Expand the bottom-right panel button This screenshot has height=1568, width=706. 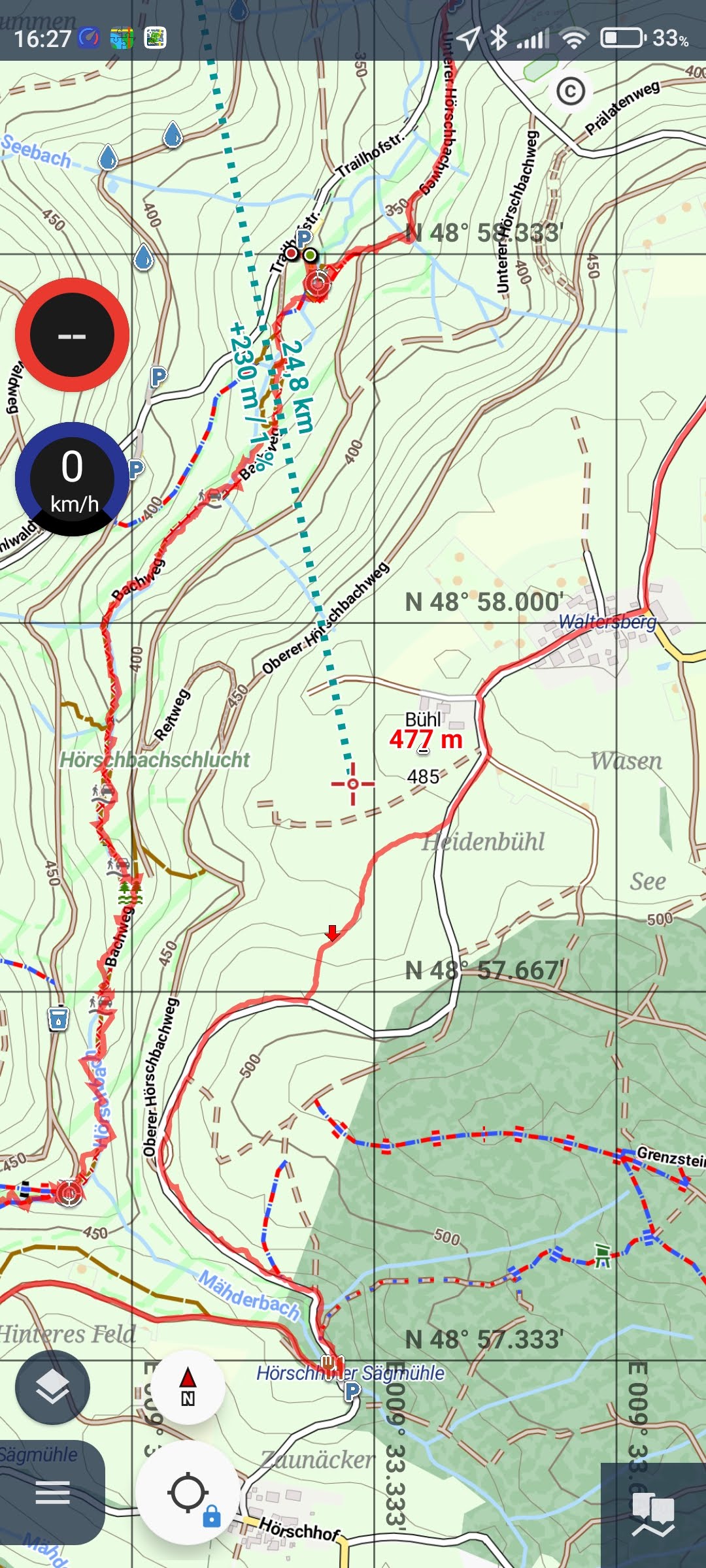point(652,1514)
